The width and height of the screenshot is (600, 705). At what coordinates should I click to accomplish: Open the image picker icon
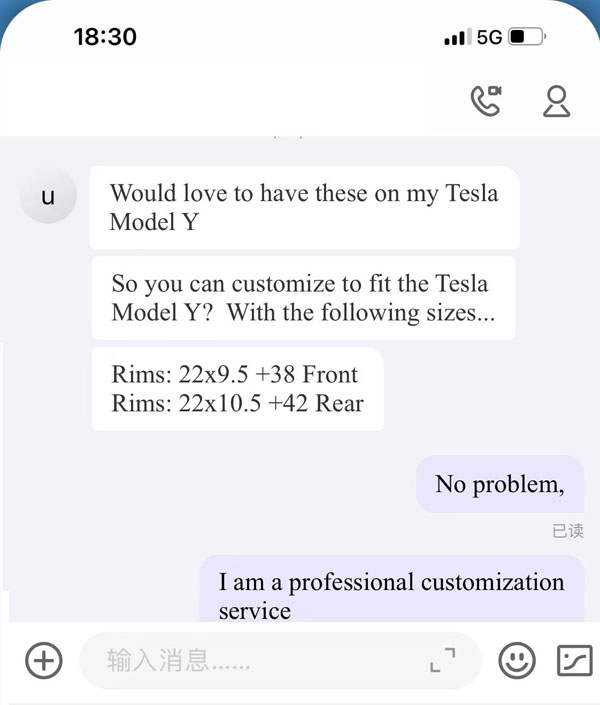click(574, 660)
